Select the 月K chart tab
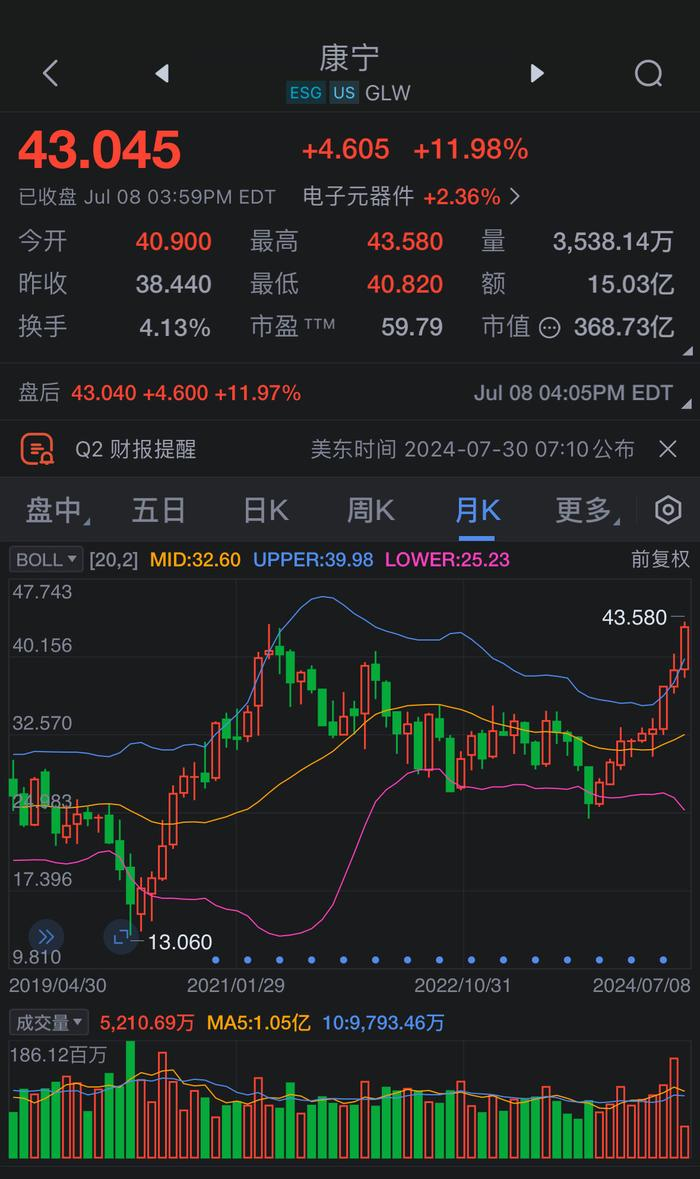This screenshot has height=1179, width=700. 477,510
